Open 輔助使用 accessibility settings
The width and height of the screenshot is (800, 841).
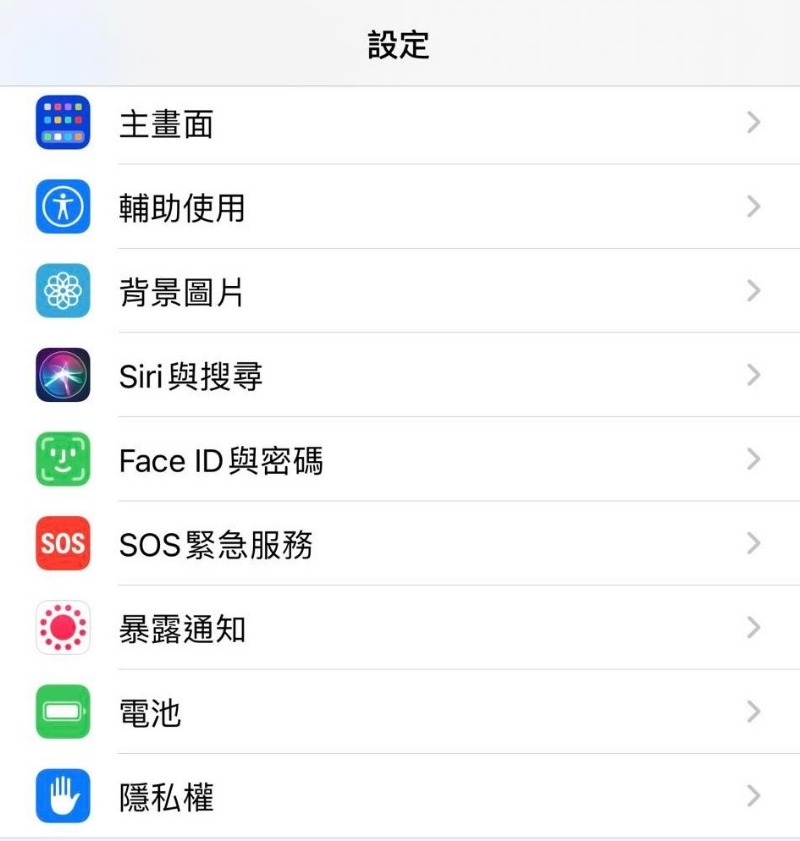point(400,208)
